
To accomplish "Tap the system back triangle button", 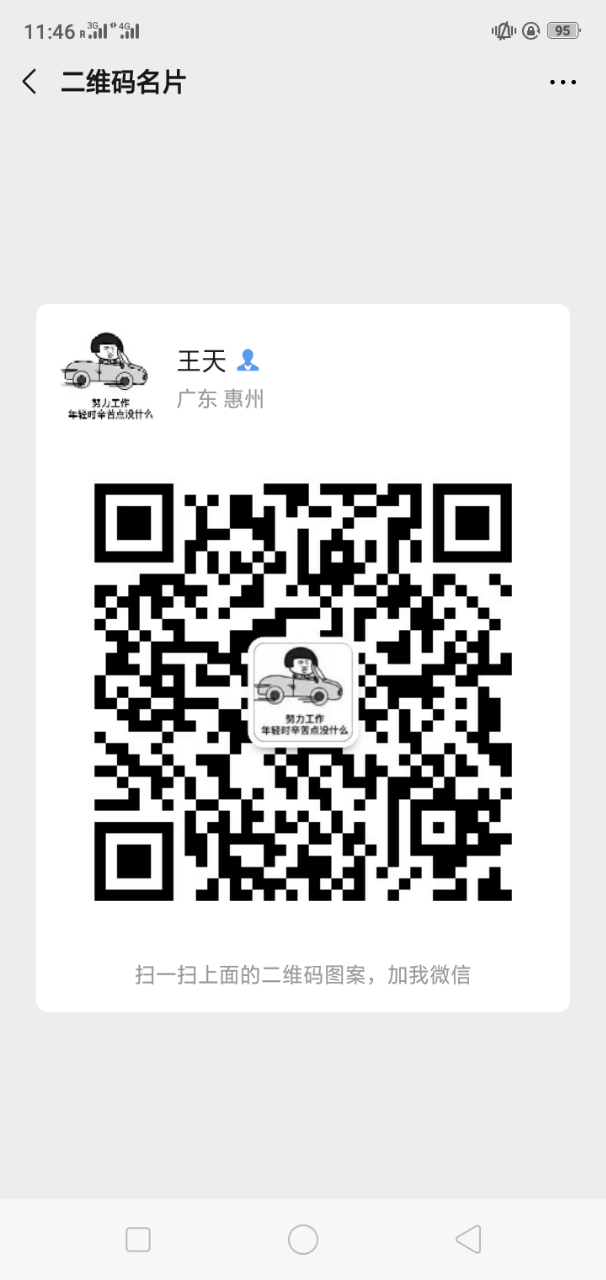I will [x=468, y=1240].
